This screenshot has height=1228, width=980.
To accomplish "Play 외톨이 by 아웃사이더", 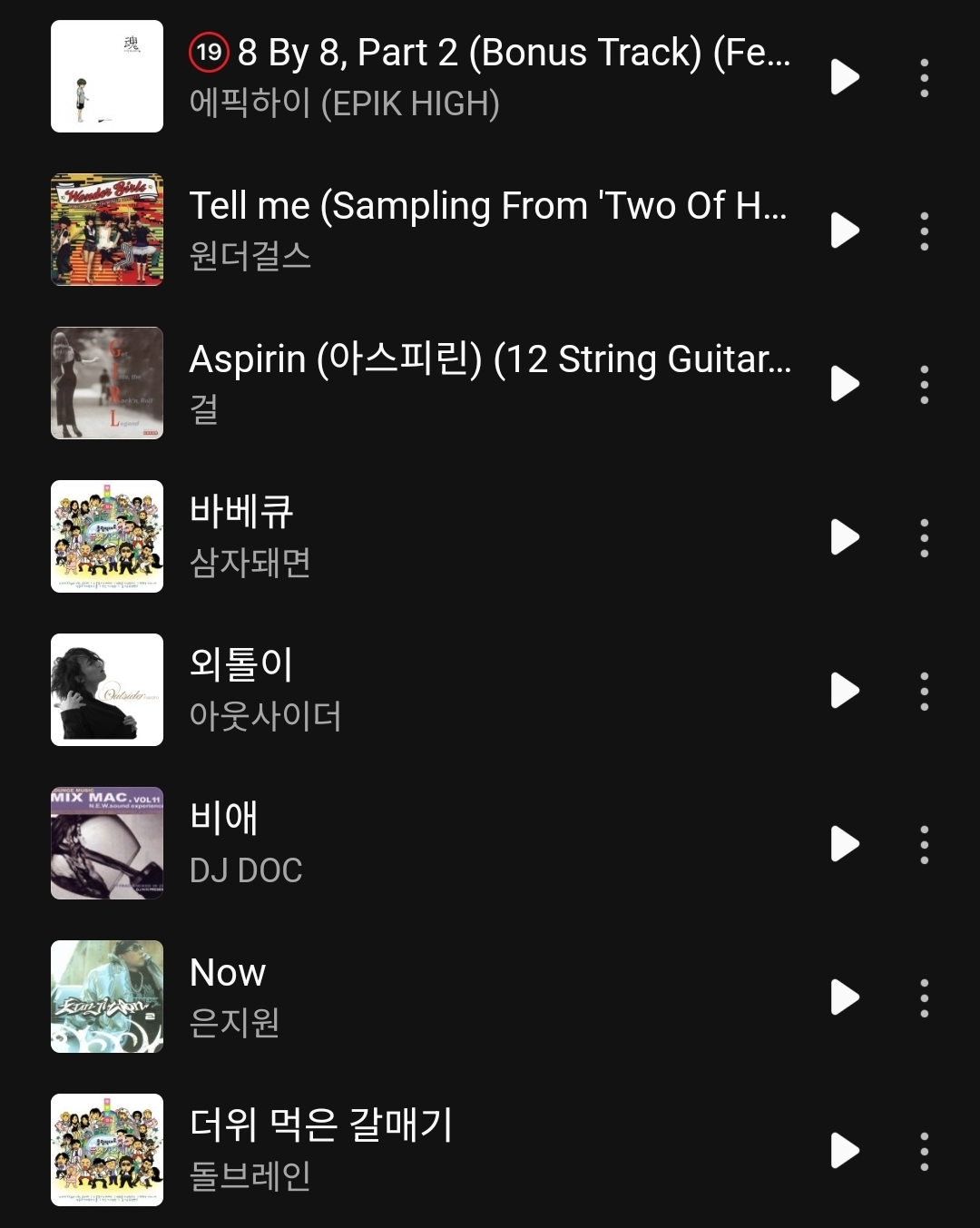I will pyautogui.click(x=845, y=691).
